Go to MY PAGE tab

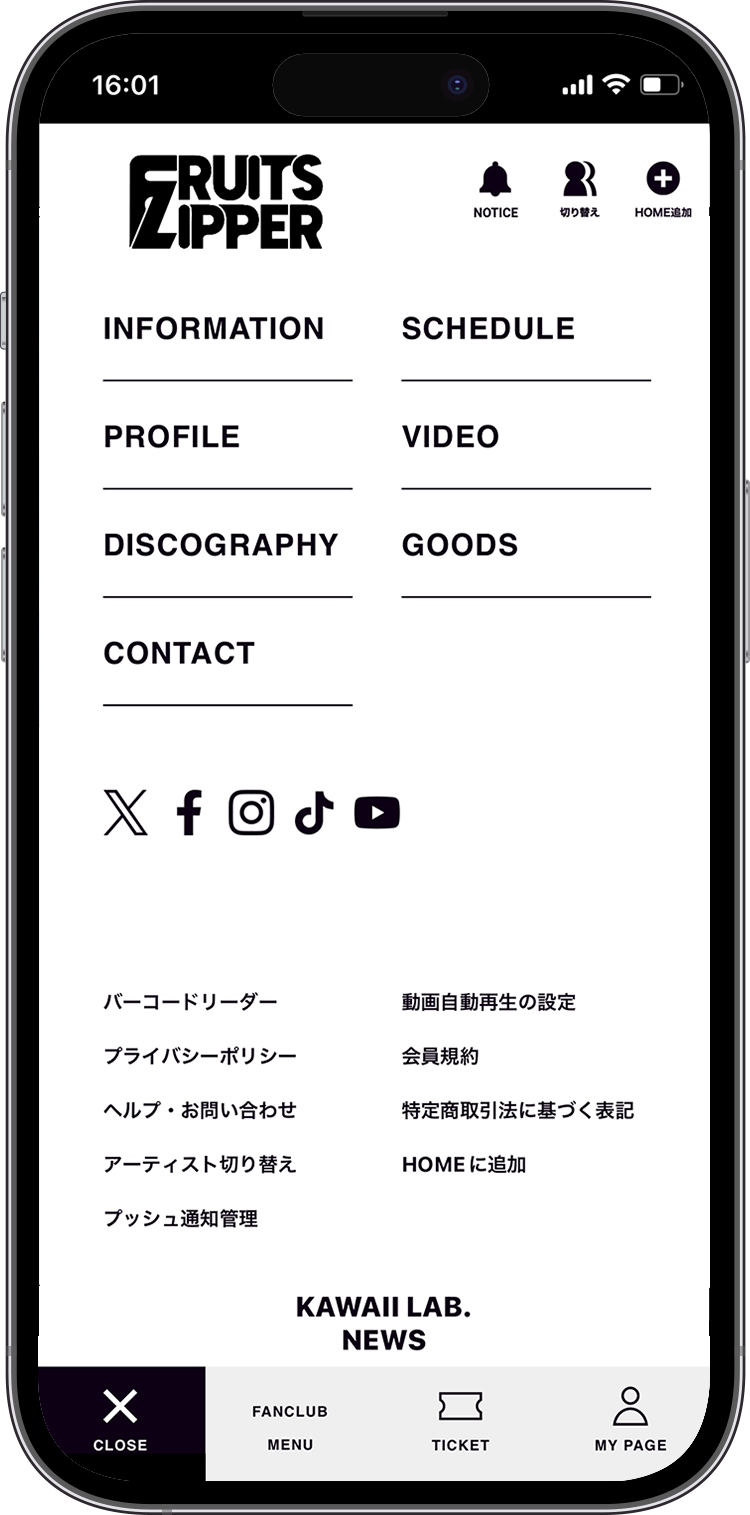[x=630, y=1422]
